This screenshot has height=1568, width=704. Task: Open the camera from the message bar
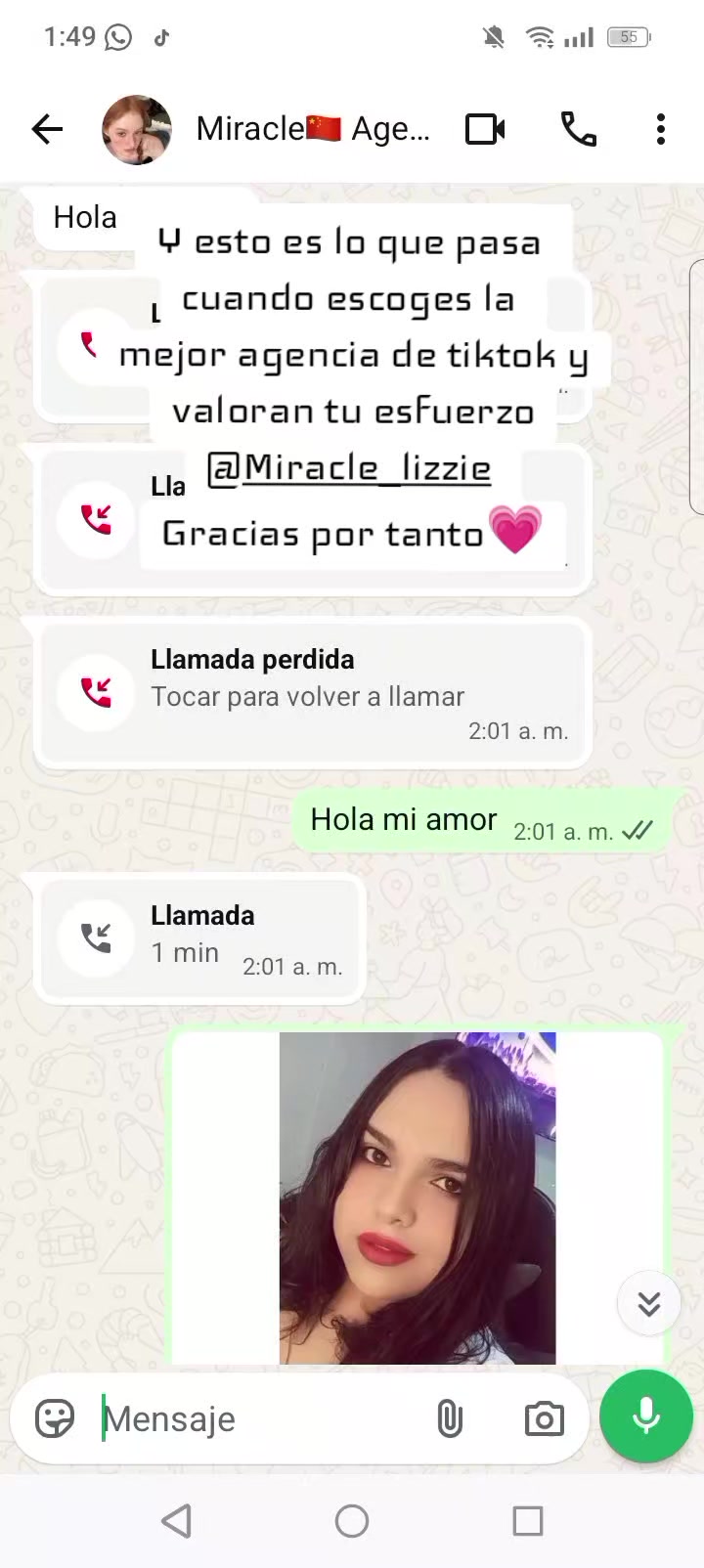point(545,1418)
